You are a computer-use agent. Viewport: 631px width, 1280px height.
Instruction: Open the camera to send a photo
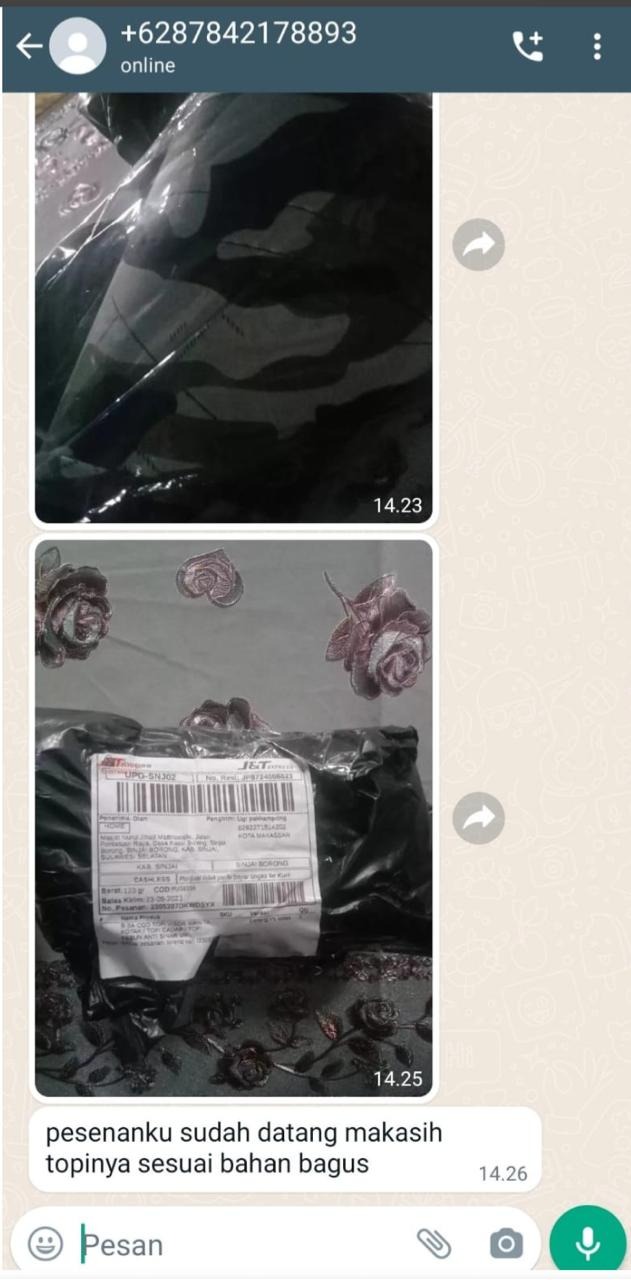[x=506, y=1243]
